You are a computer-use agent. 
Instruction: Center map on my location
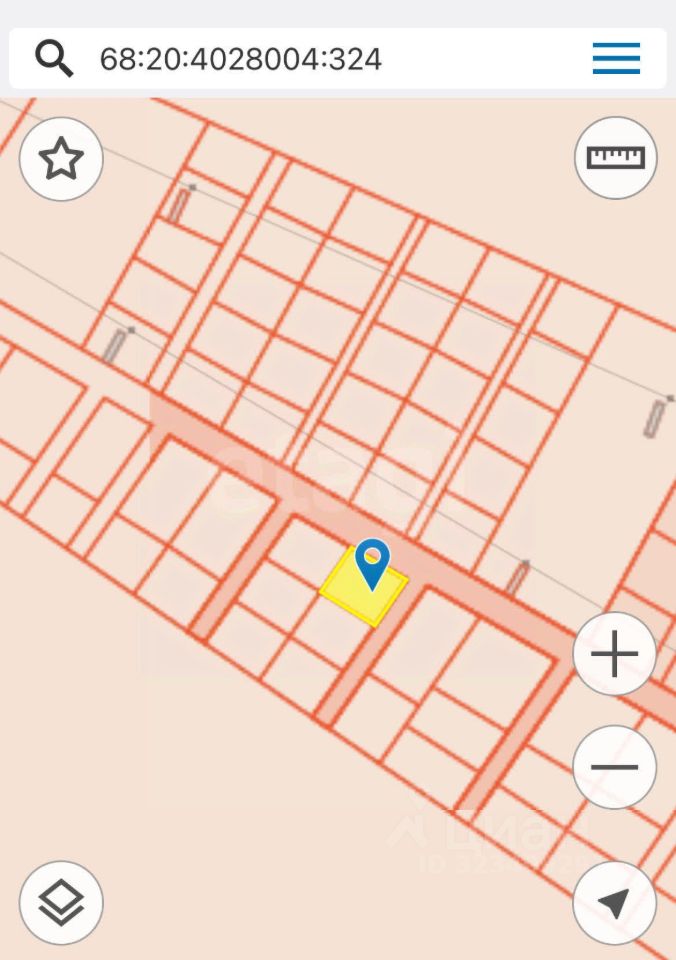(614, 902)
